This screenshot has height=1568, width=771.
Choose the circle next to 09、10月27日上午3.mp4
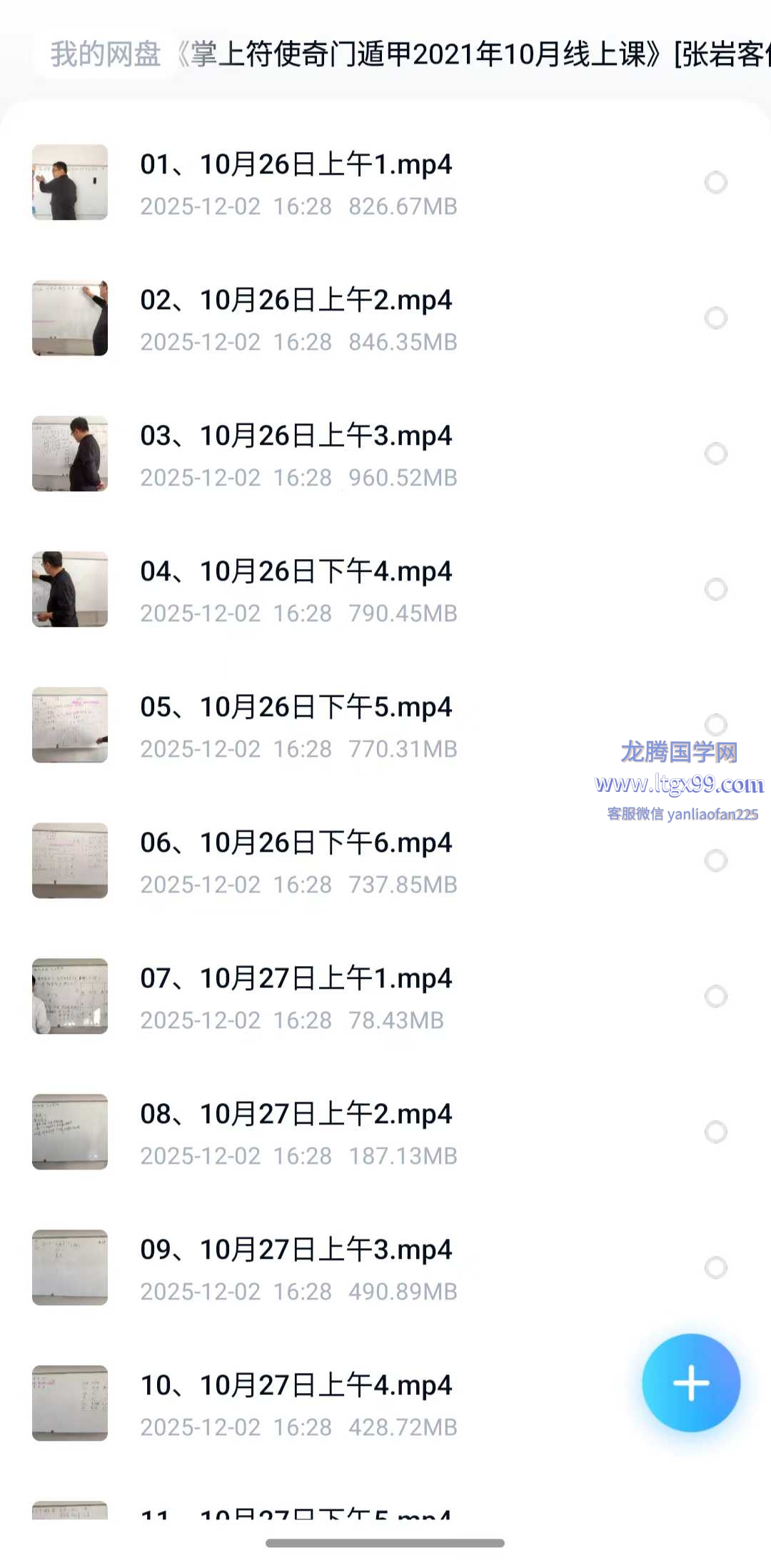[715, 1267]
